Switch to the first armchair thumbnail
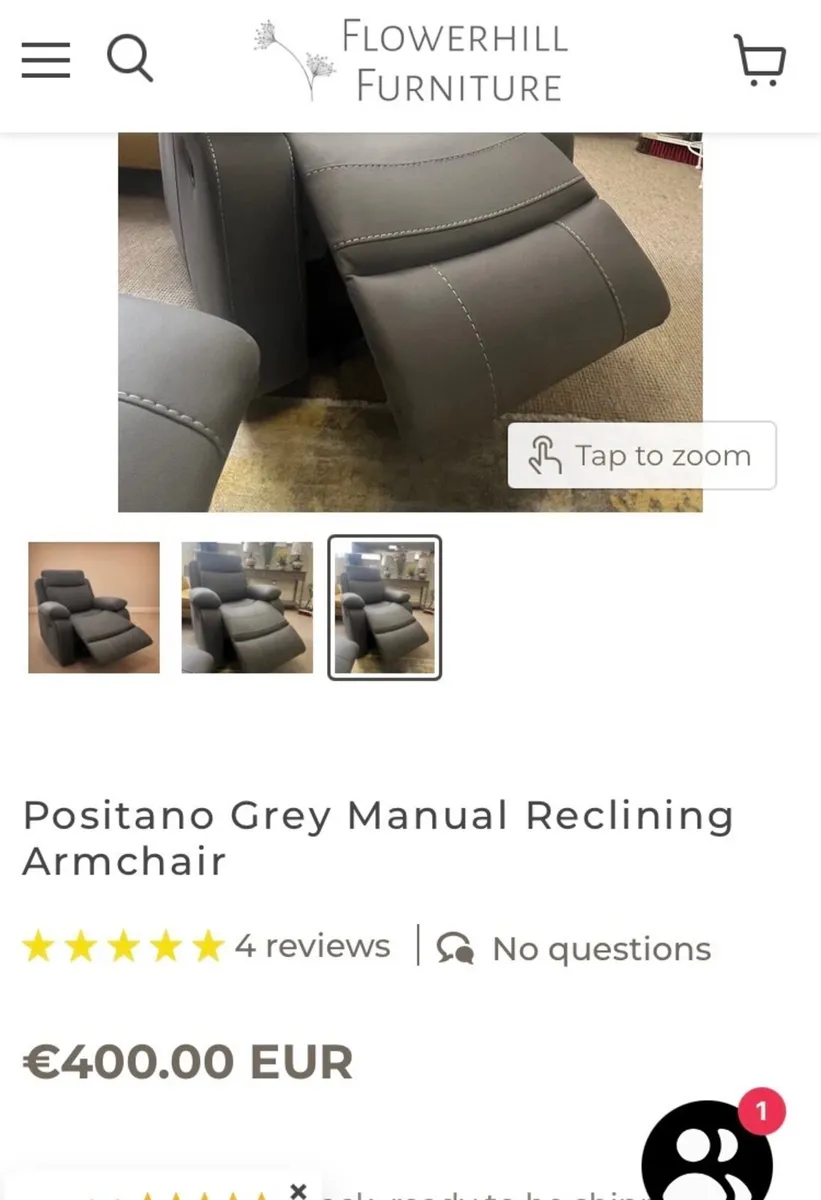Viewport: 821px width, 1200px height. pos(92,606)
